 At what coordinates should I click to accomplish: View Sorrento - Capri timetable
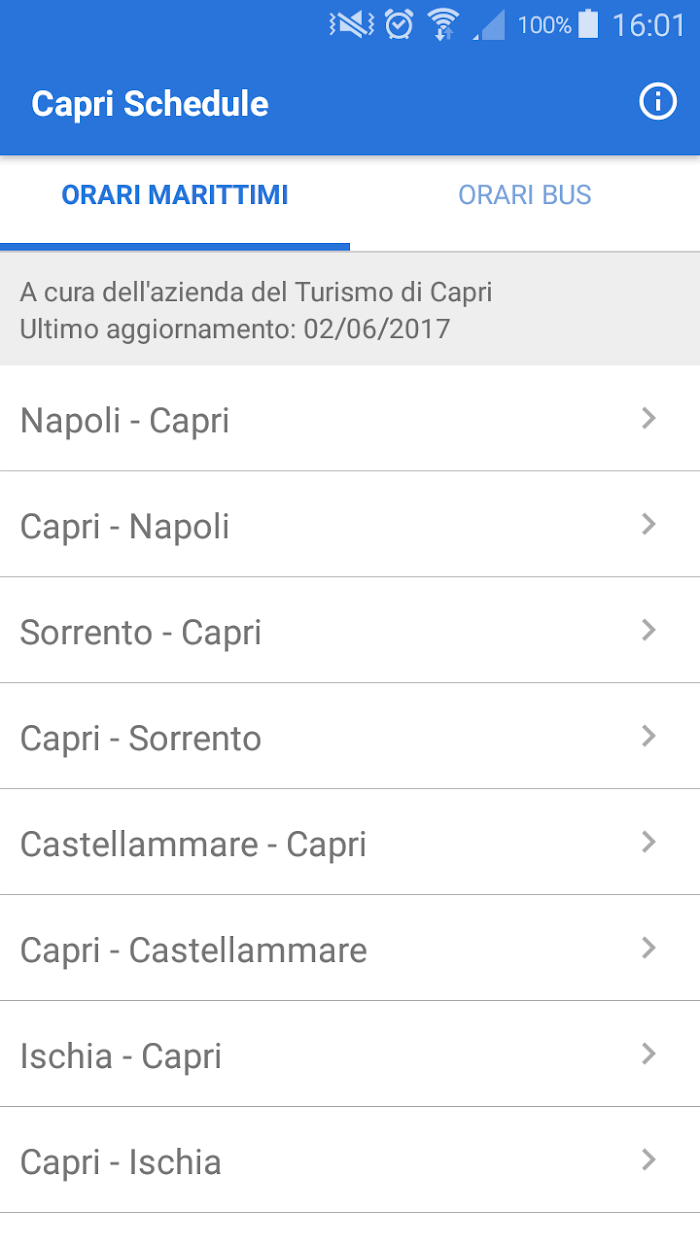[350, 630]
